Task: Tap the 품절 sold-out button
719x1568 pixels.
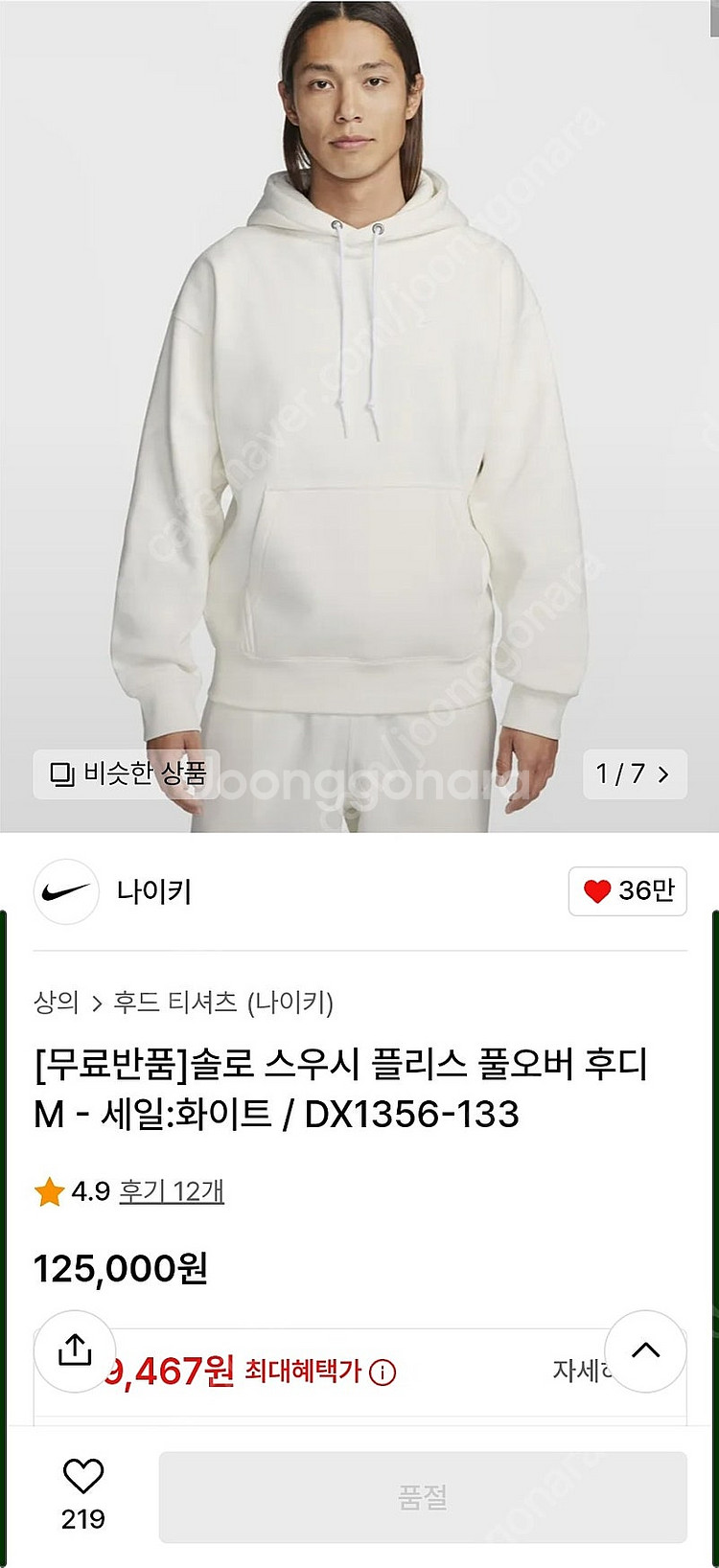Action: 423,1497
